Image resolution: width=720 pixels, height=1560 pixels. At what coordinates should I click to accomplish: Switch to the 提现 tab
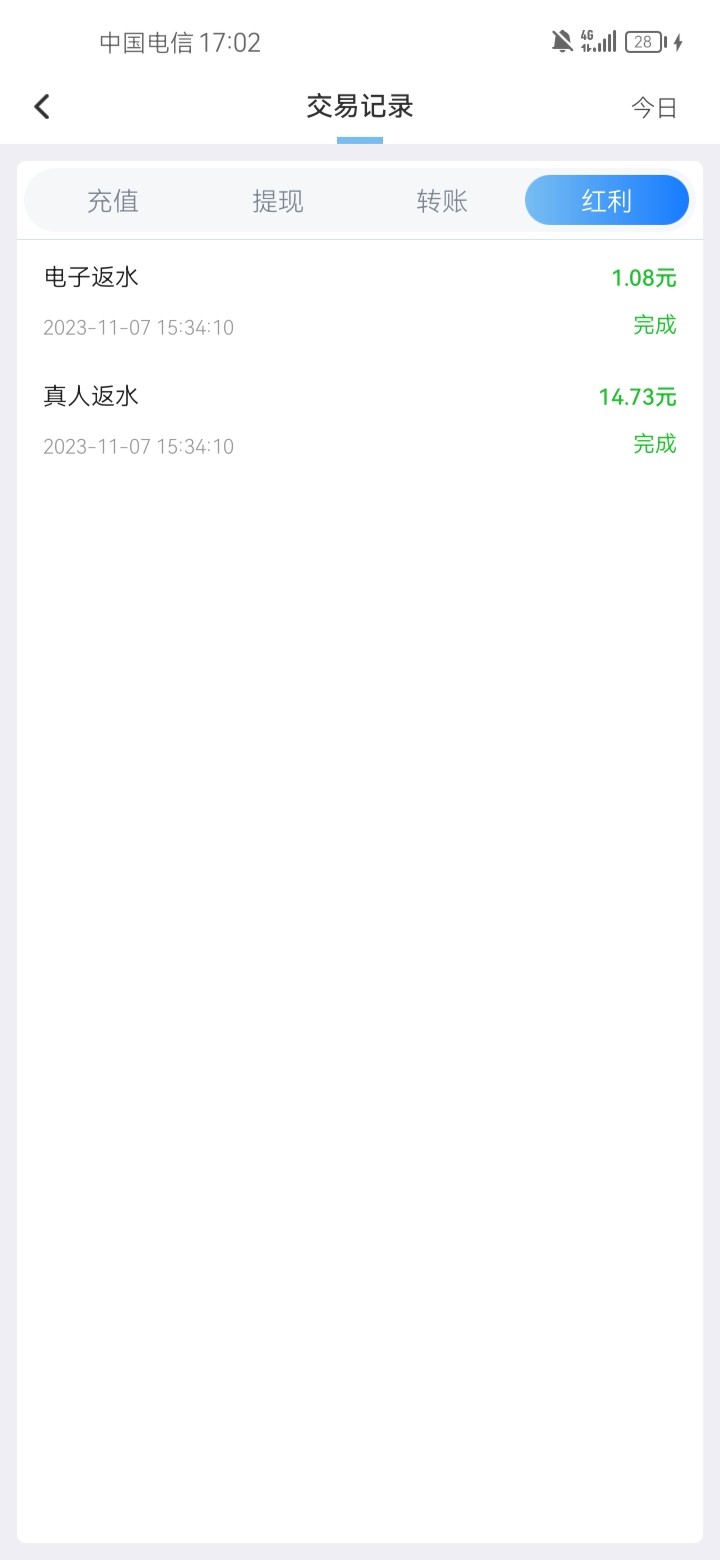coord(277,201)
